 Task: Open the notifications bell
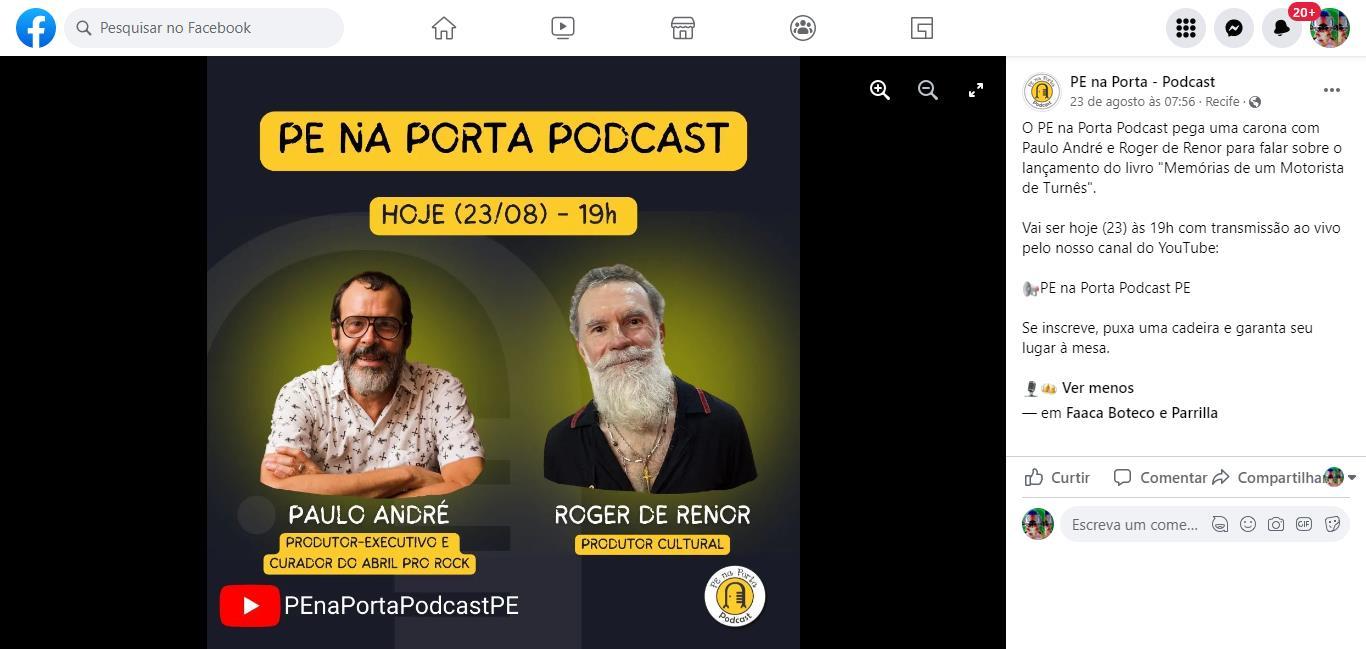tap(1282, 28)
